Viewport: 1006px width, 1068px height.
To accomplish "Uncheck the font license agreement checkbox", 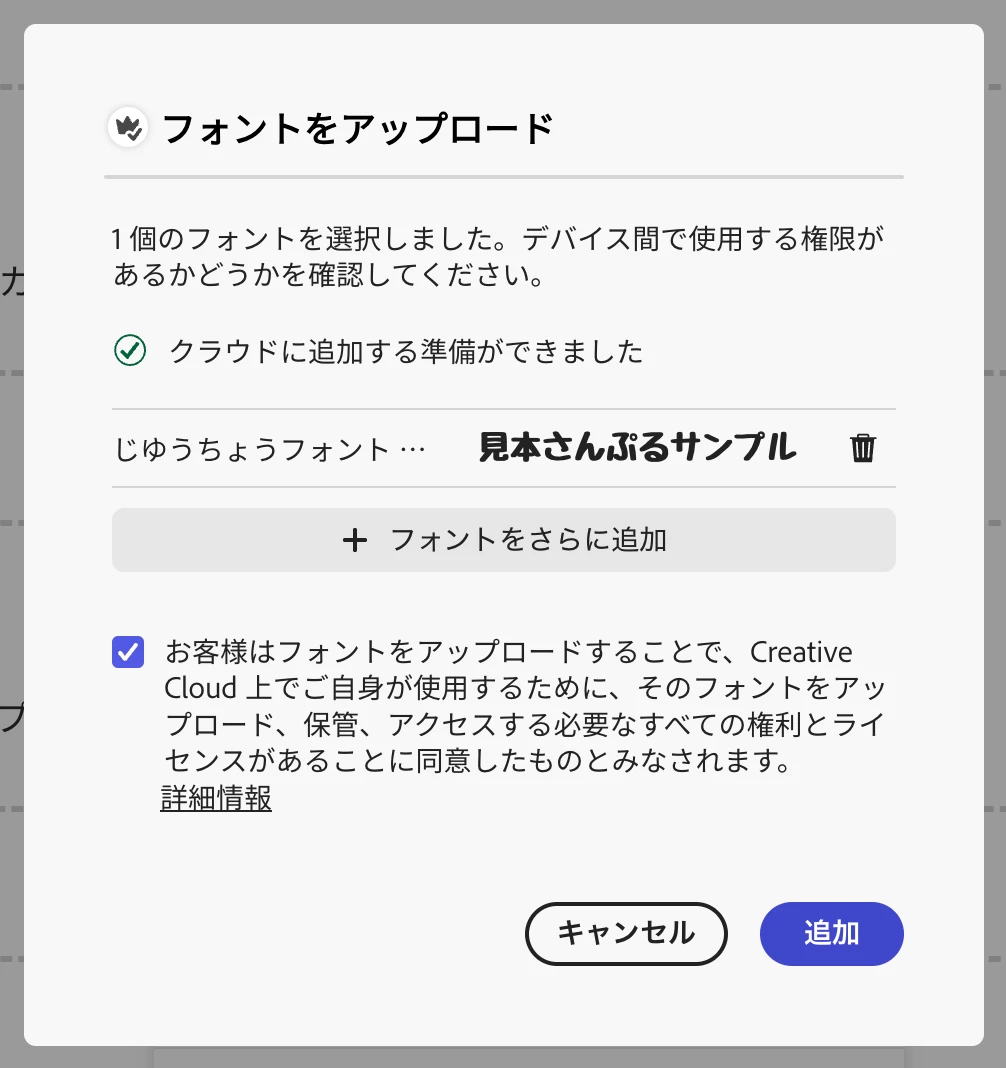I will tap(128, 653).
